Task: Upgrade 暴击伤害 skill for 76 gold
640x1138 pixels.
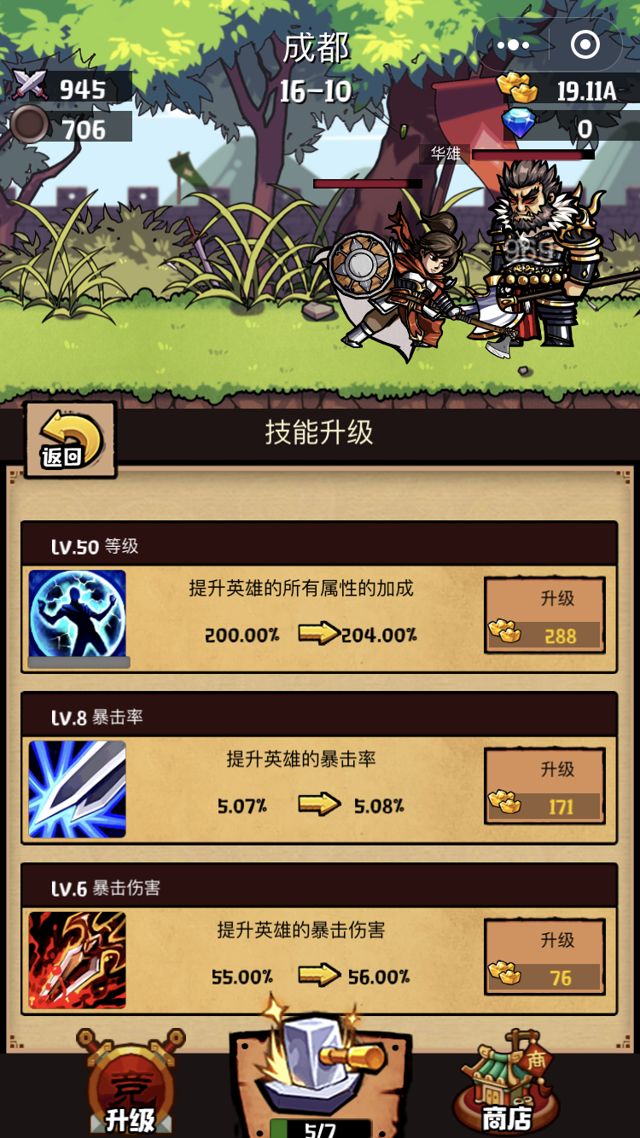Action: point(545,956)
